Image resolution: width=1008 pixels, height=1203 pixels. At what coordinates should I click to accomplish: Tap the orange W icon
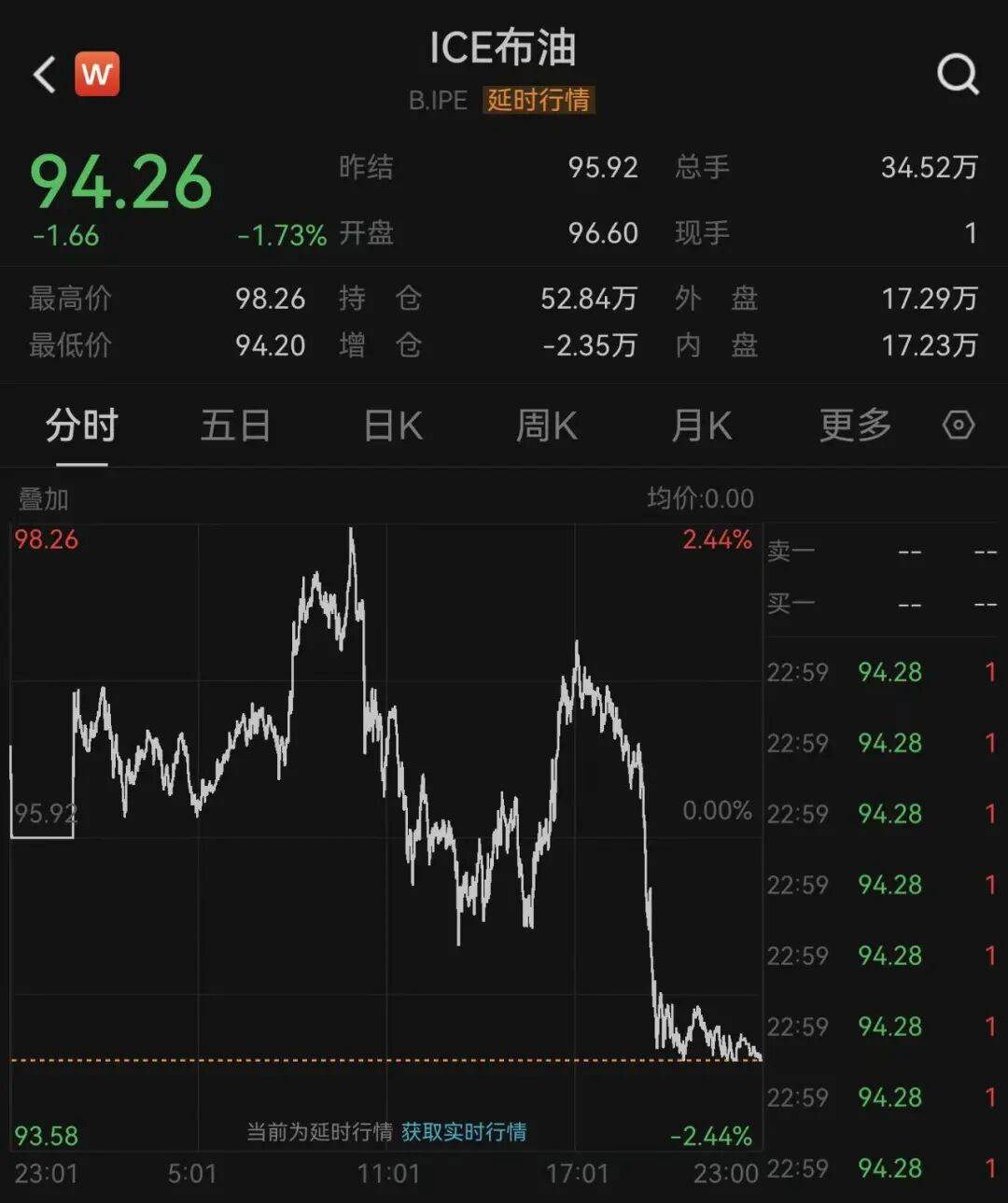pos(97,75)
